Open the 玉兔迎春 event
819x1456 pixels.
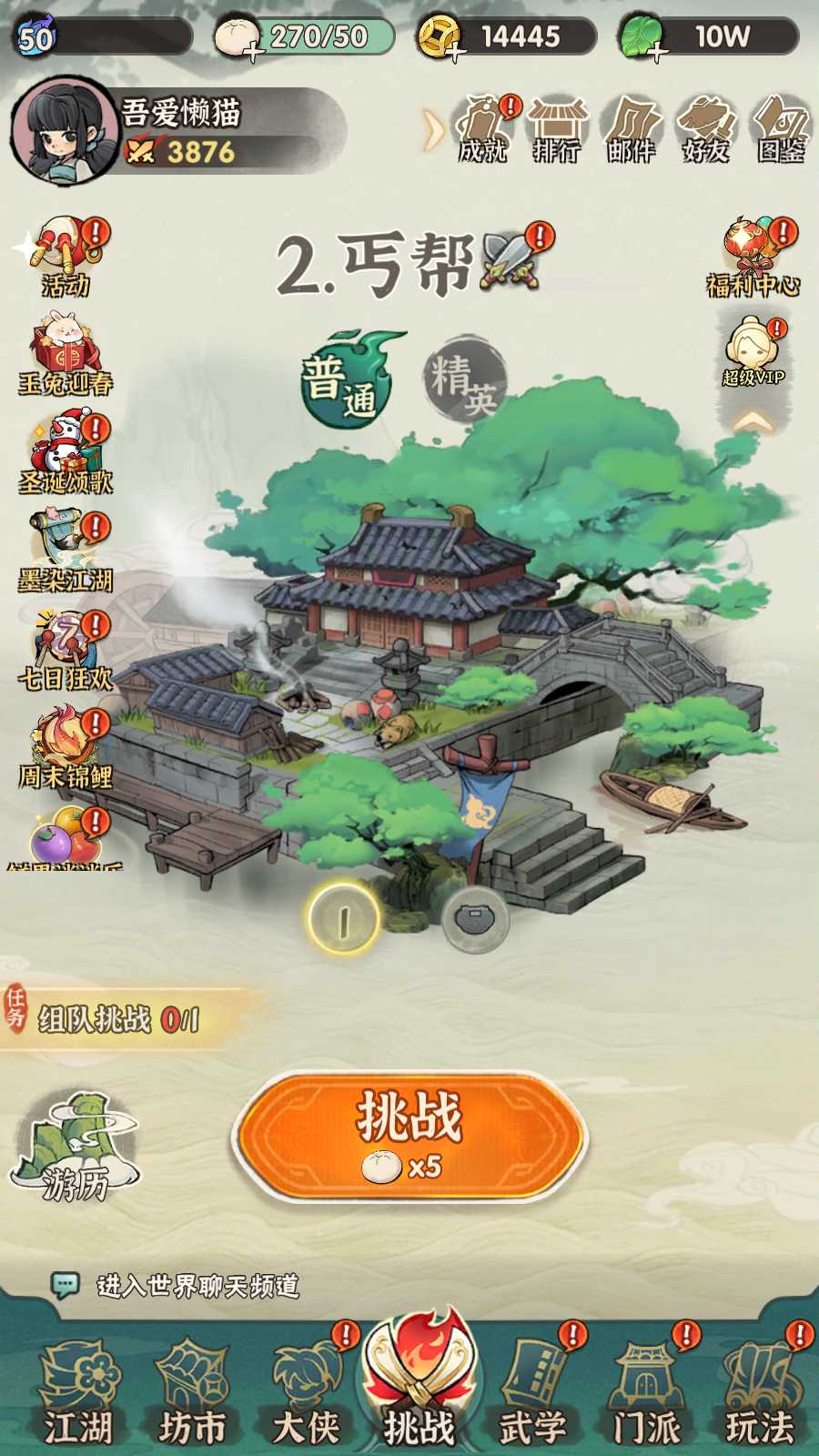coord(64,357)
